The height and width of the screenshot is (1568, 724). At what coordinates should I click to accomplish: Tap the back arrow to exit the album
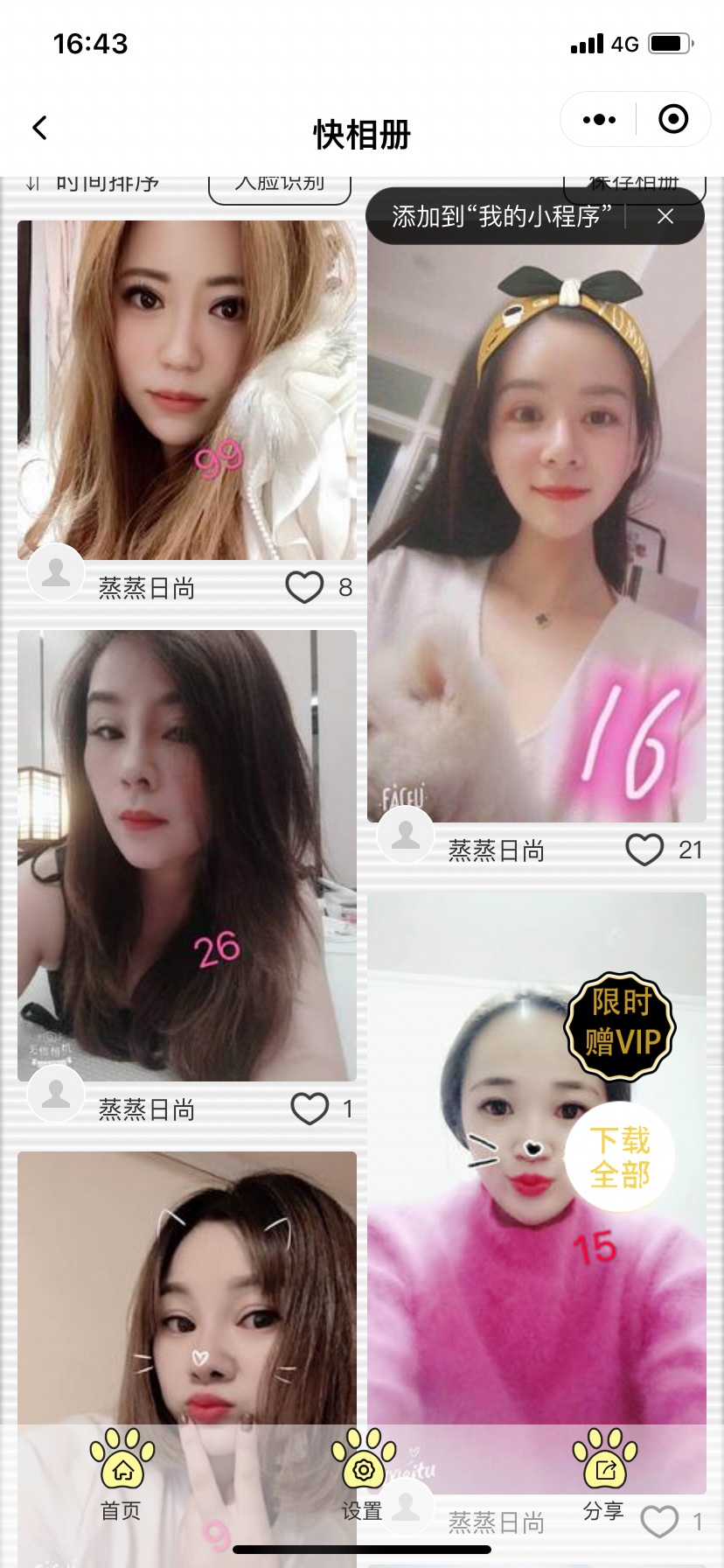tap(39, 128)
